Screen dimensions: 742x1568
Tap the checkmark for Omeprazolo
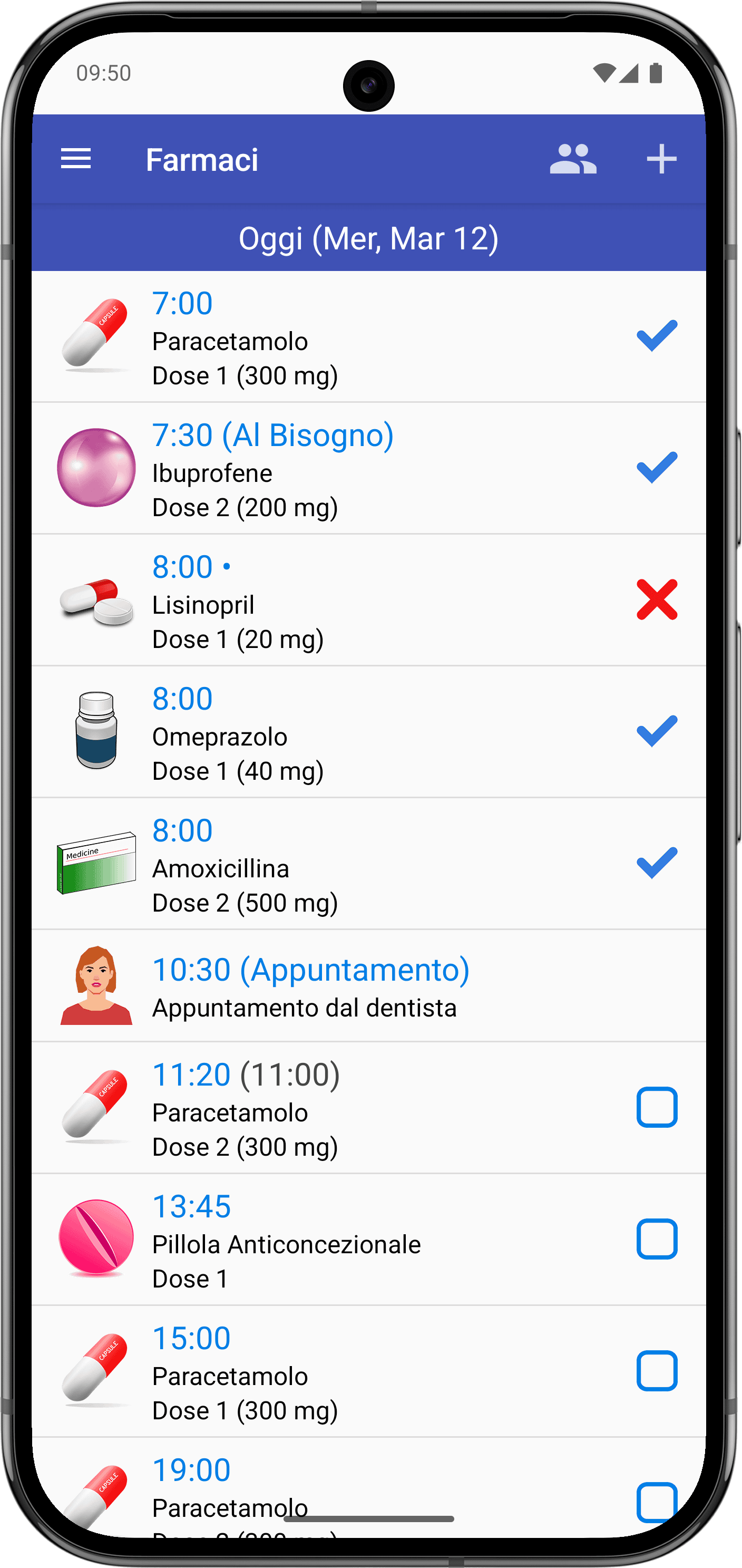pyautogui.click(x=657, y=731)
